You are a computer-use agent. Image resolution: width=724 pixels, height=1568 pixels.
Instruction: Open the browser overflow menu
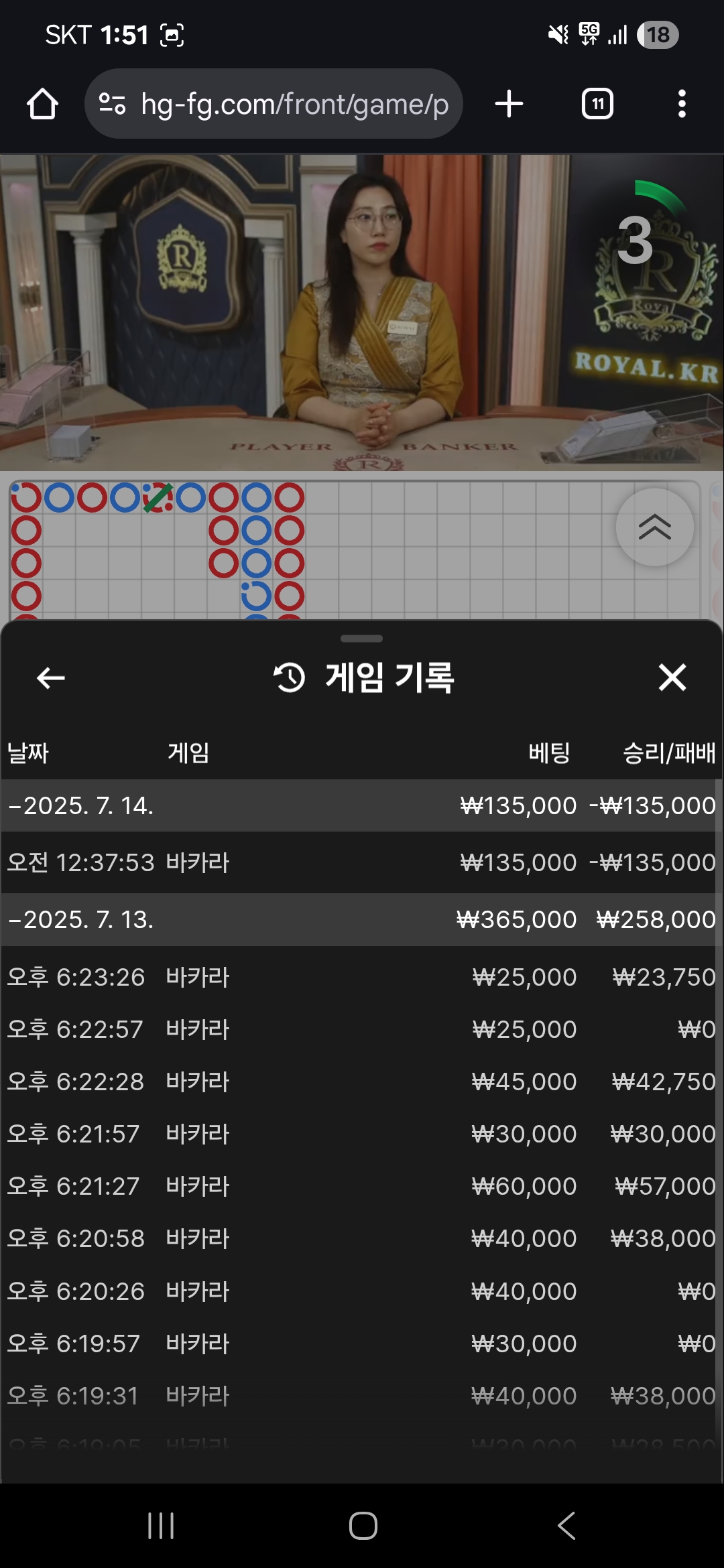[x=682, y=104]
